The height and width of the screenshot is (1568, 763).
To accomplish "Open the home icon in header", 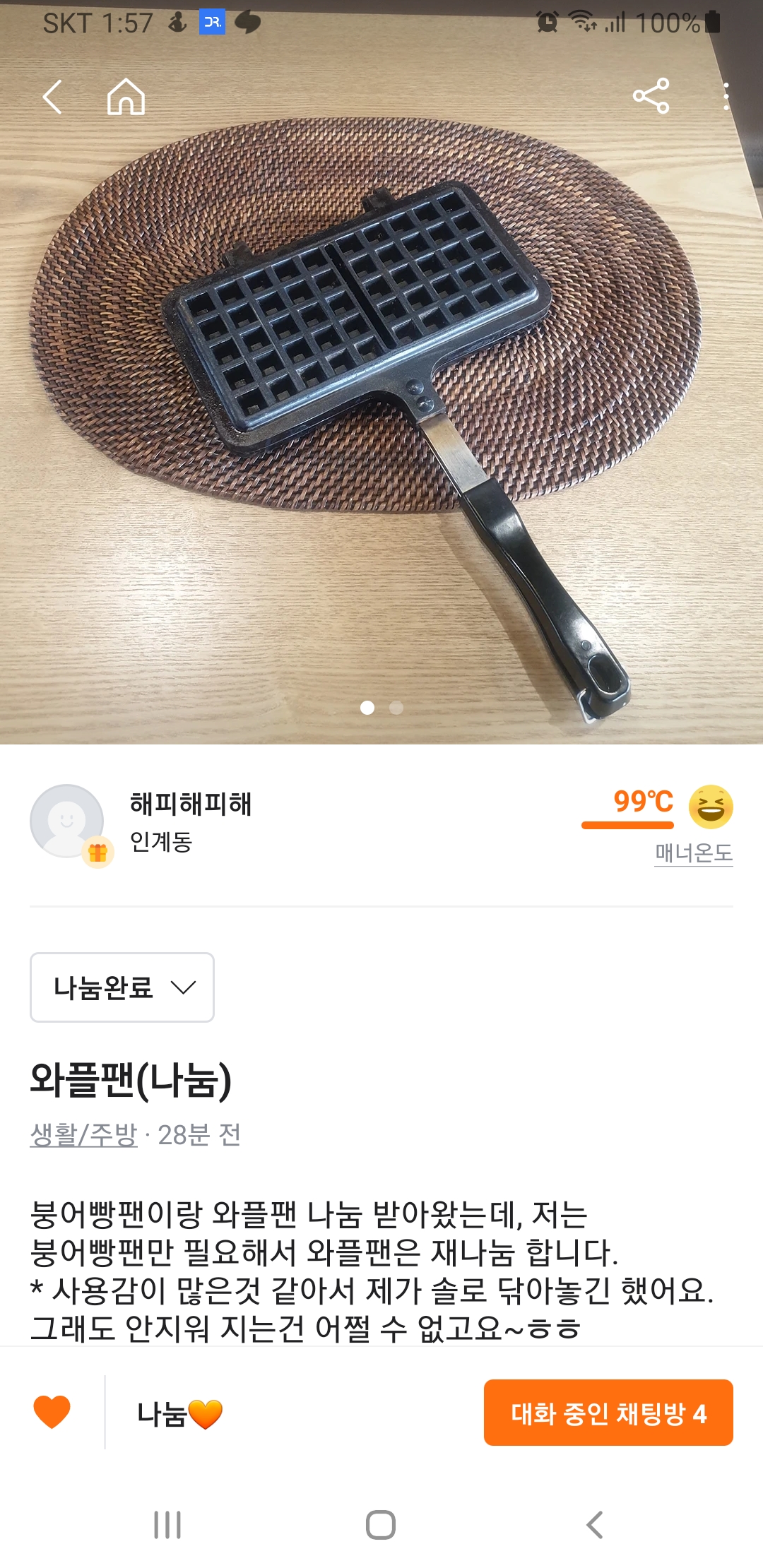I will pos(126,97).
